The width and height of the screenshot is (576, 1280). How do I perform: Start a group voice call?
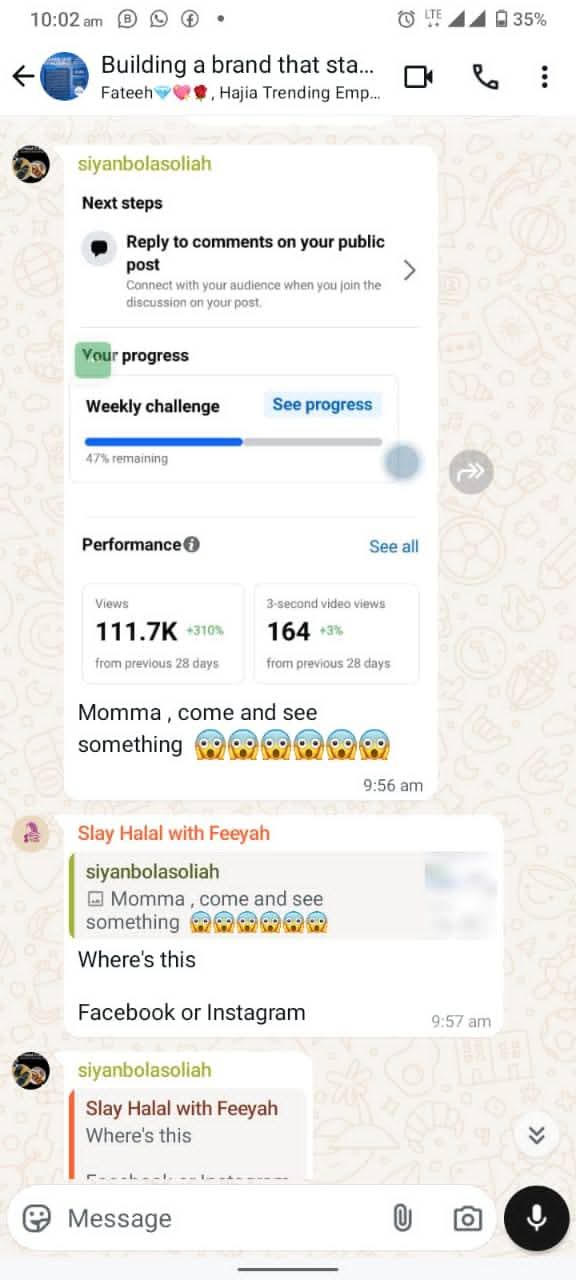485,77
